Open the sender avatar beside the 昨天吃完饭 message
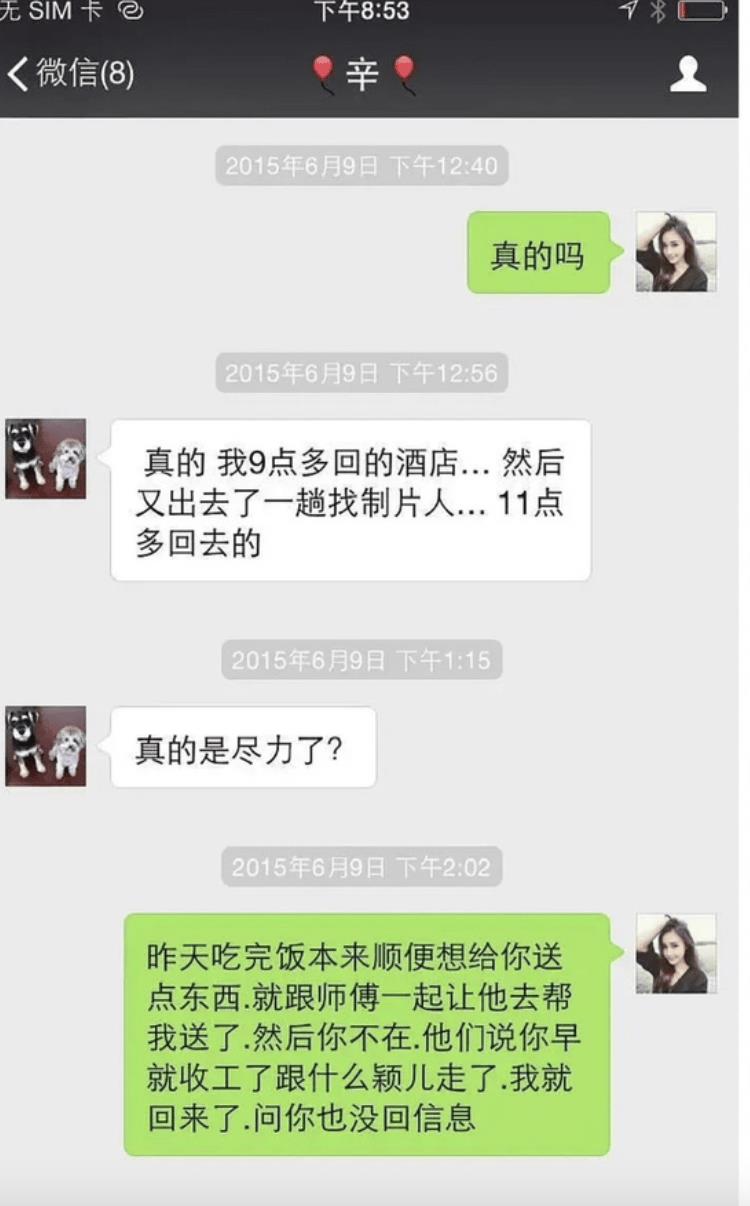Screen dimensions: 750x1206 (676, 953)
